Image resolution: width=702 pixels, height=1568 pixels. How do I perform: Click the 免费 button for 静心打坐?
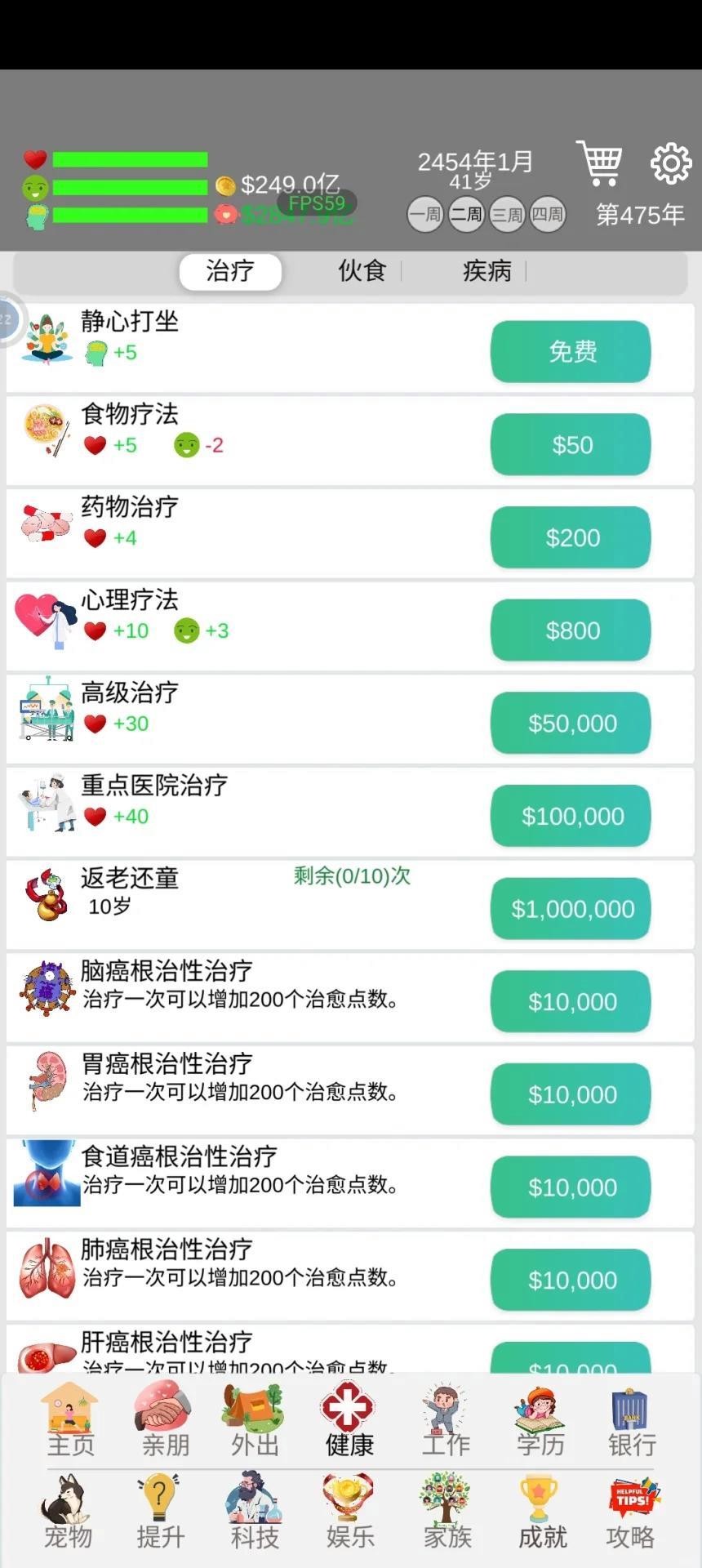pos(570,351)
